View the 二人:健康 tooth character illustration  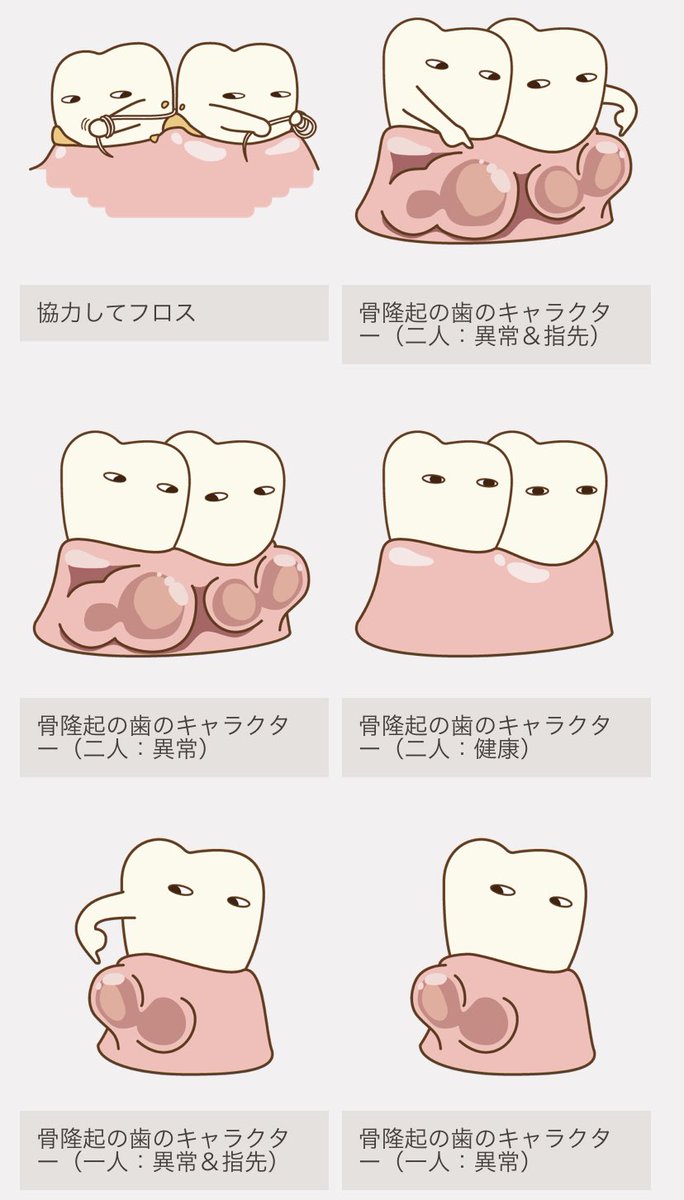497,545
